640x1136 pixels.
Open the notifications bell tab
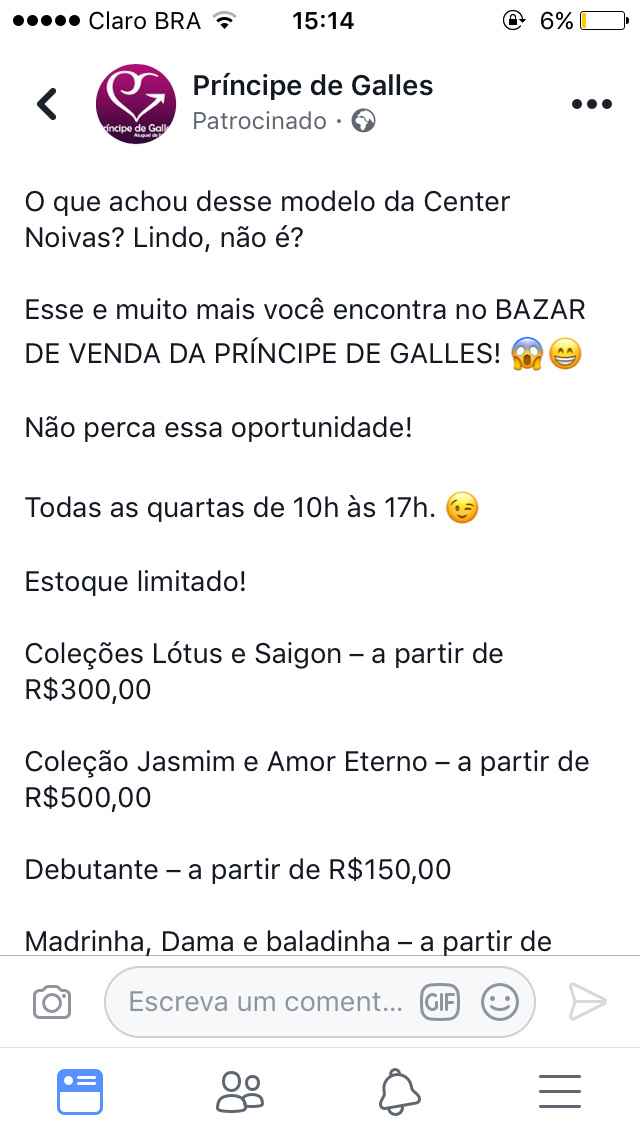pos(399,1092)
